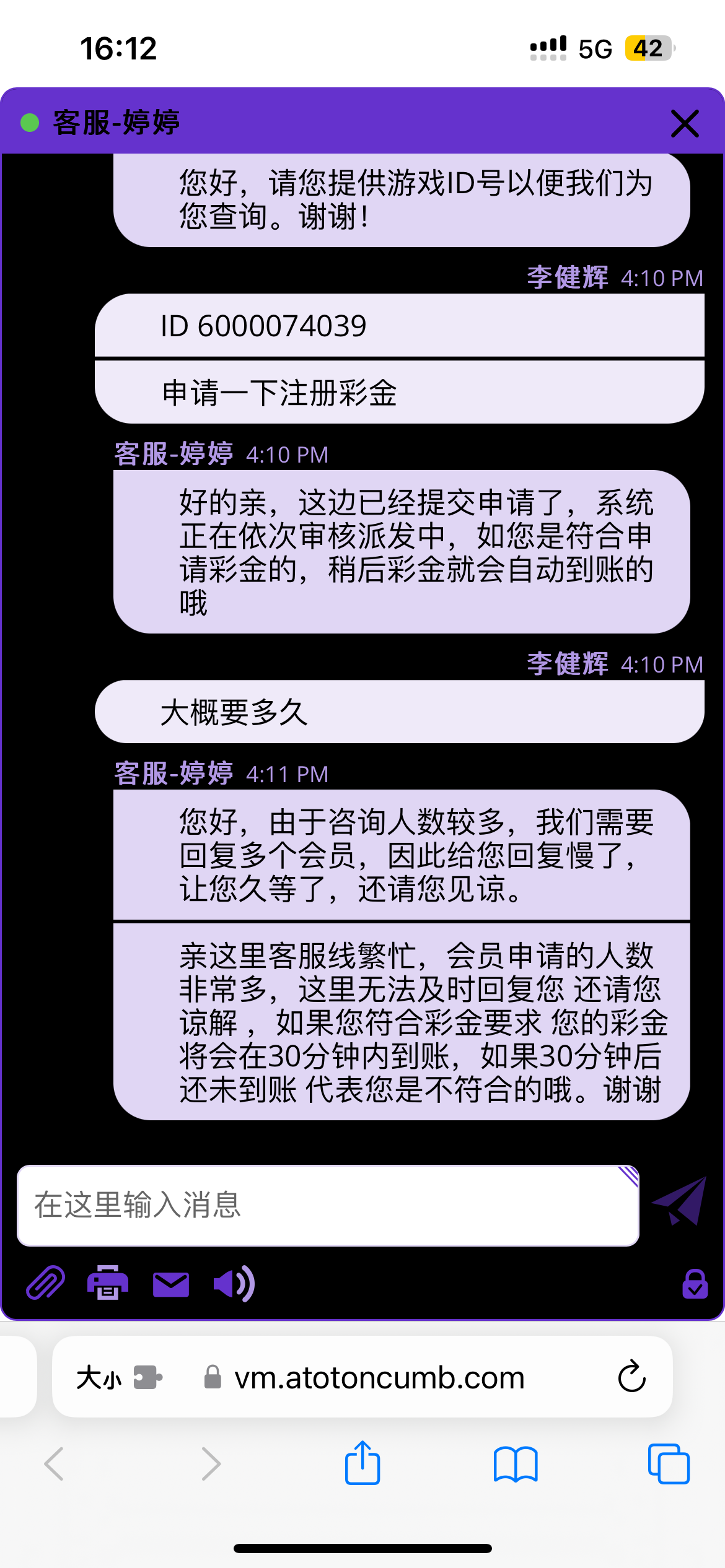Show all open Safari tabs

668,1464
